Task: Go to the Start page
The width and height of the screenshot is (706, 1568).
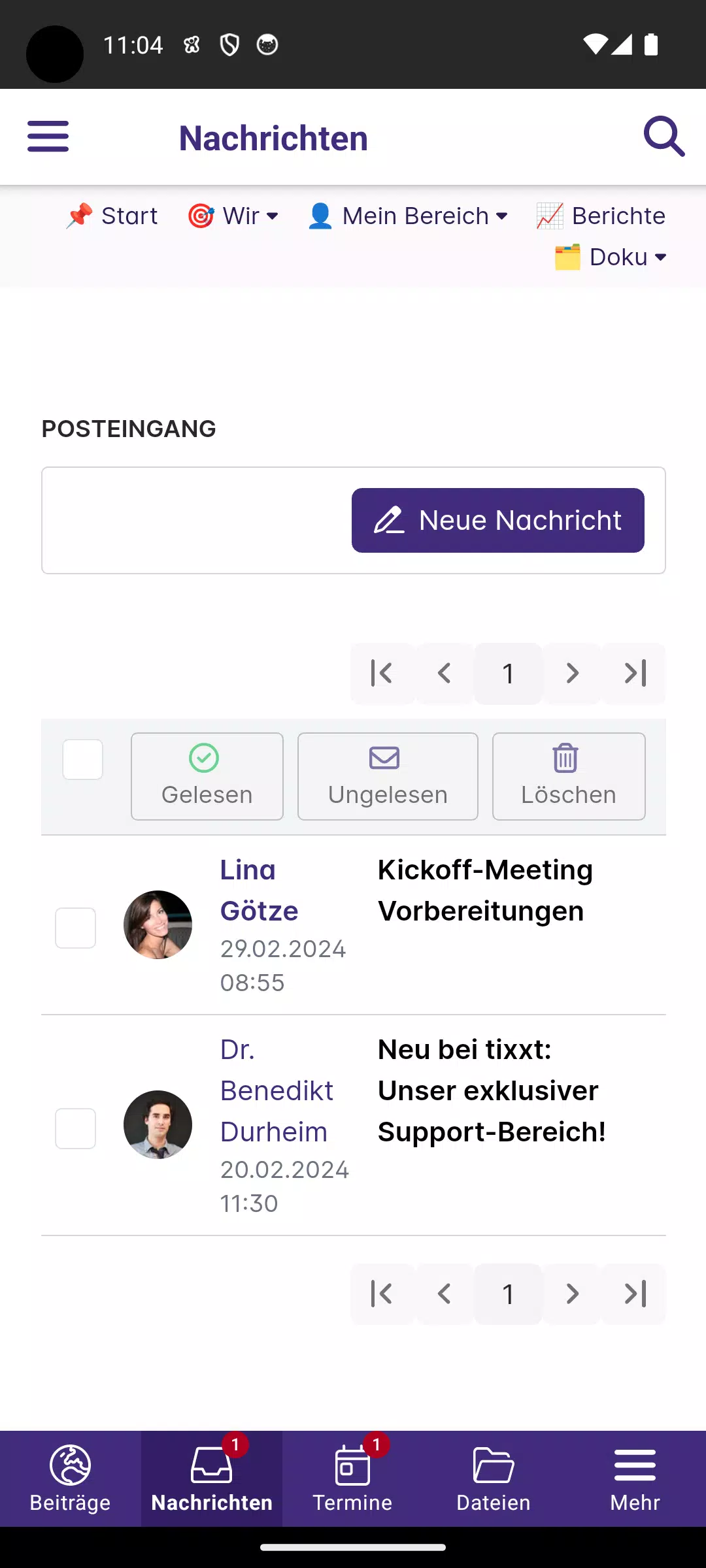Action: [x=112, y=216]
